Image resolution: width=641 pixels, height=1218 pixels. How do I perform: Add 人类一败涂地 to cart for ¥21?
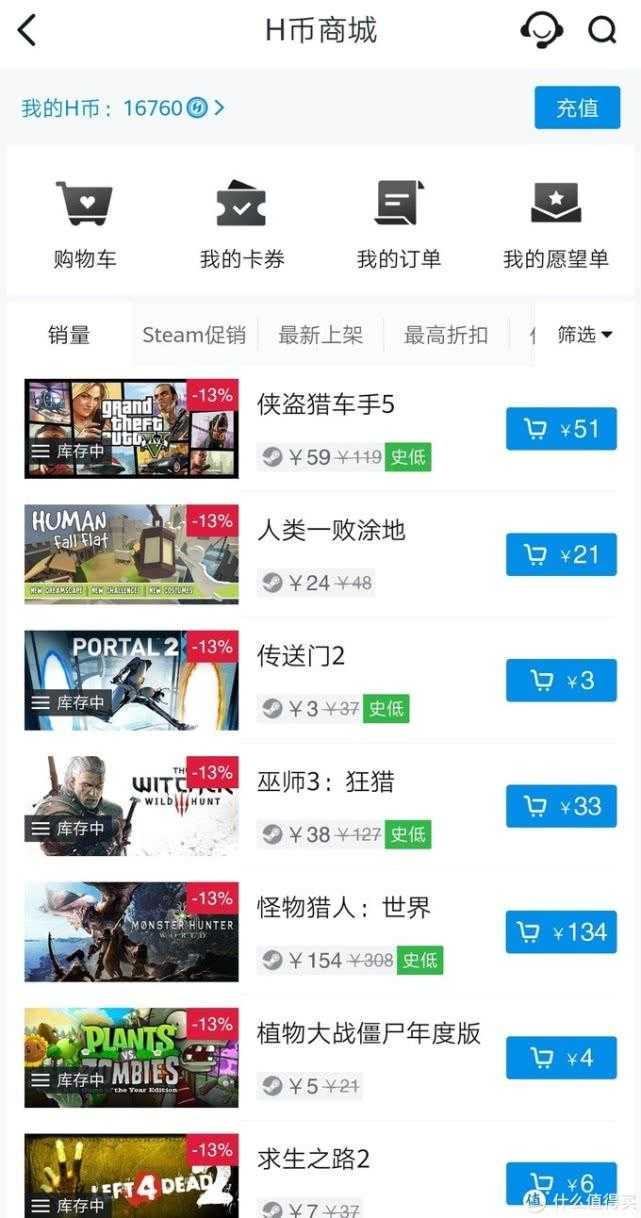pyautogui.click(x=561, y=555)
